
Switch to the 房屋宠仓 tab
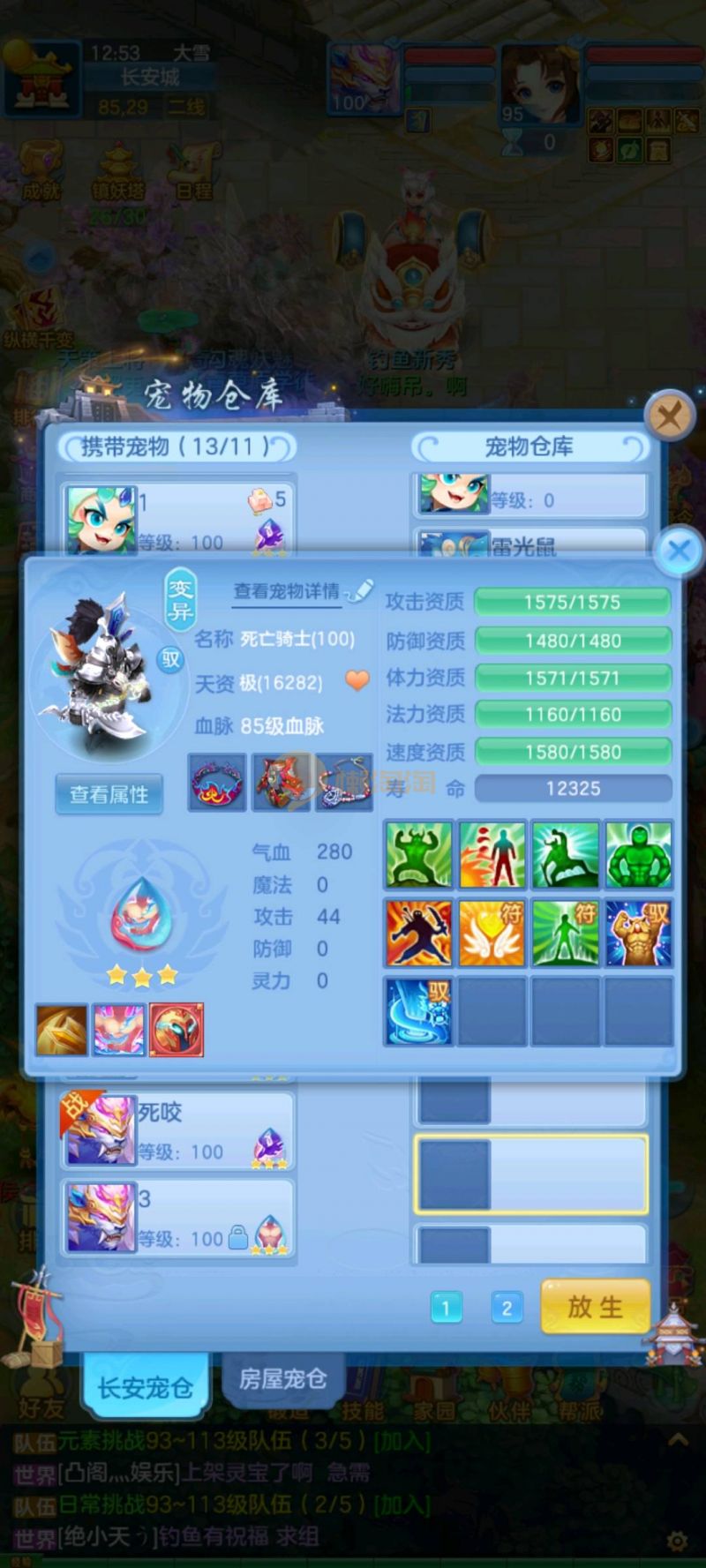282,1378
